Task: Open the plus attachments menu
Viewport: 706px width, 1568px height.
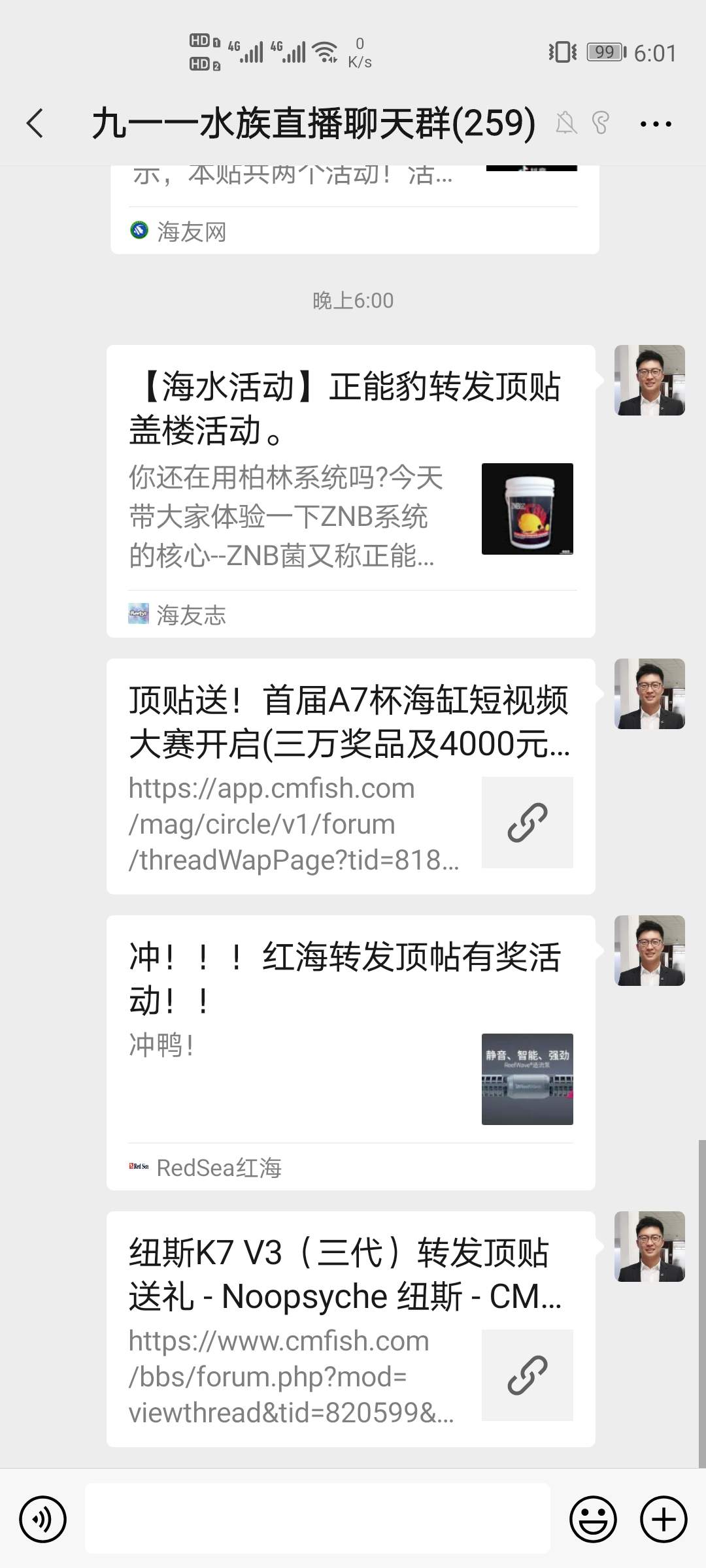Action: (664, 1519)
